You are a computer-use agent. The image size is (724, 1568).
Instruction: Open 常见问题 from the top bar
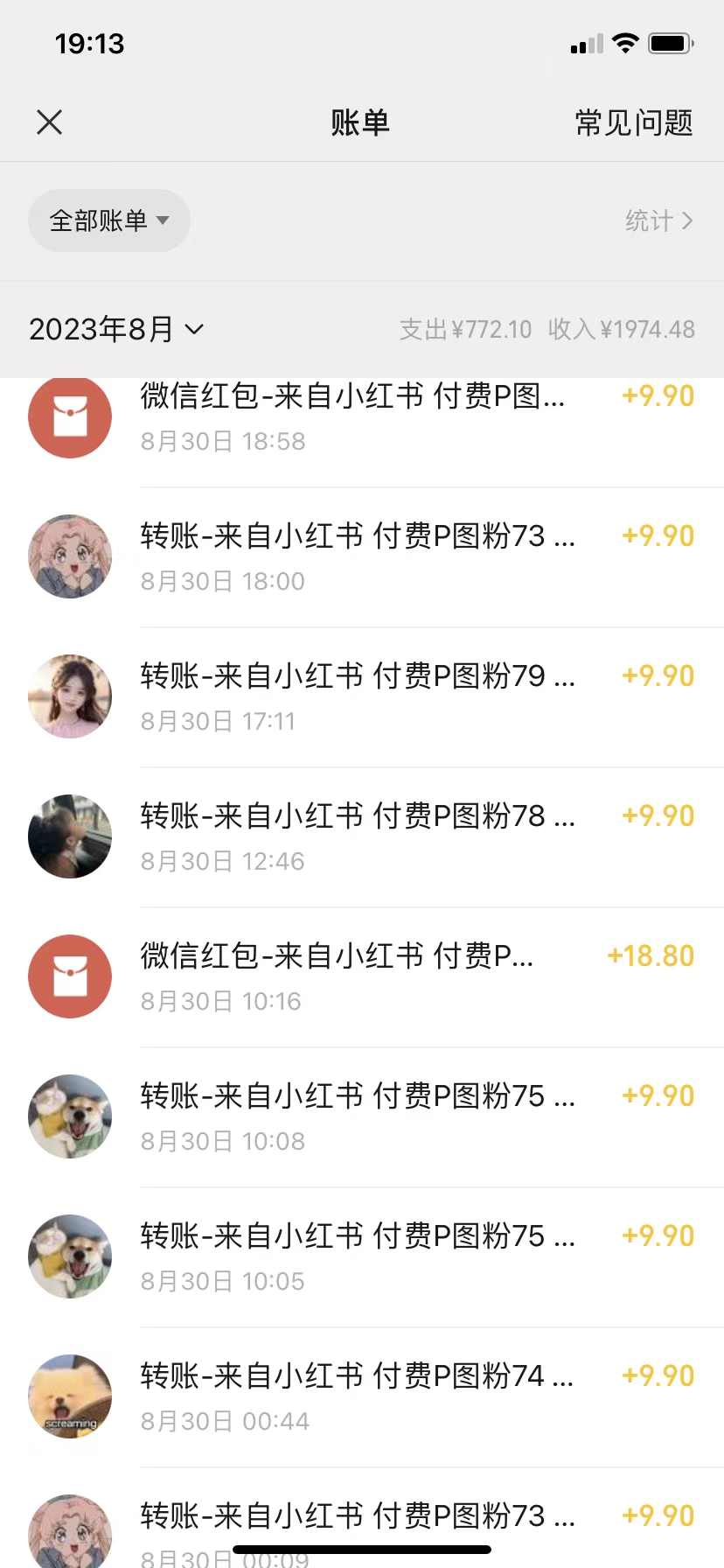point(634,122)
